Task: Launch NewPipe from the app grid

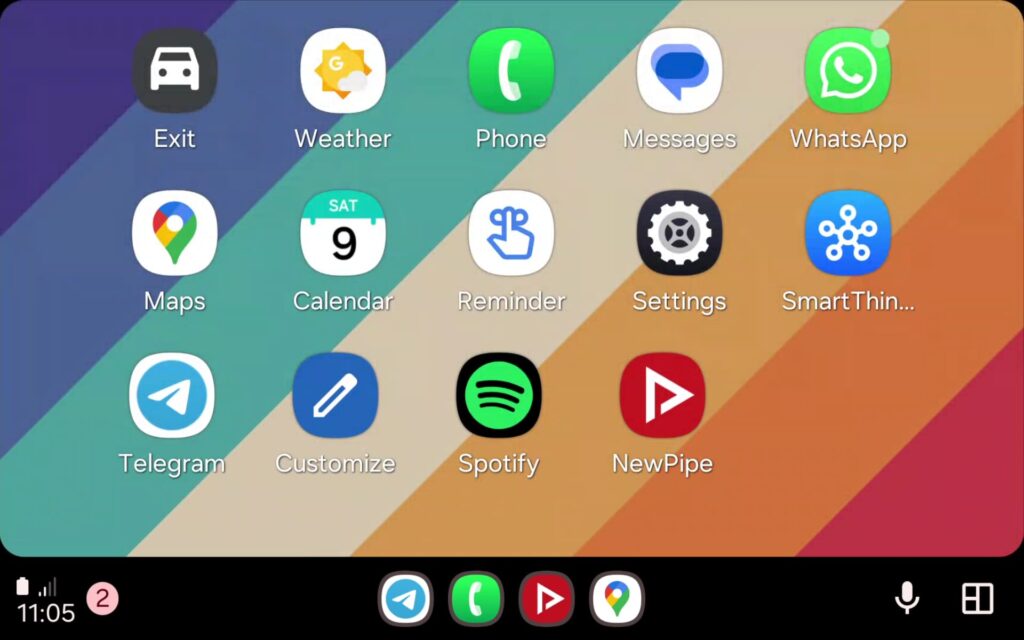Action: pyautogui.click(x=662, y=396)
